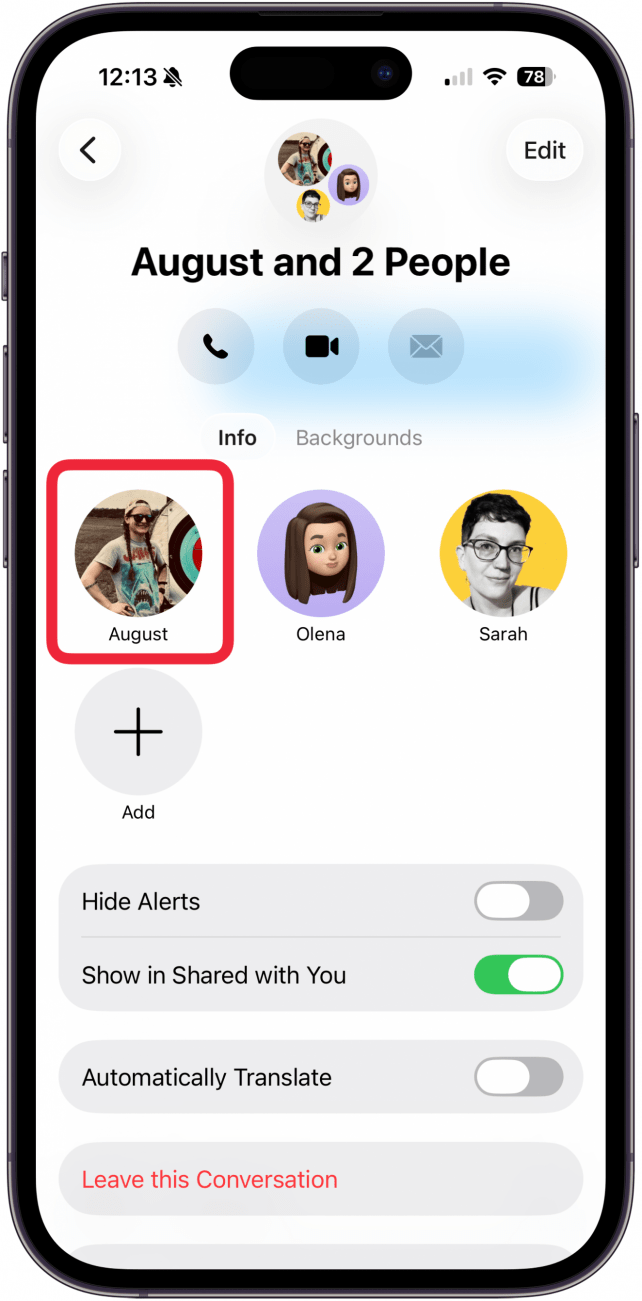Start an audio call with the group
The width and height of the screenshot is (642, 1301).
(x=215, y=347)
